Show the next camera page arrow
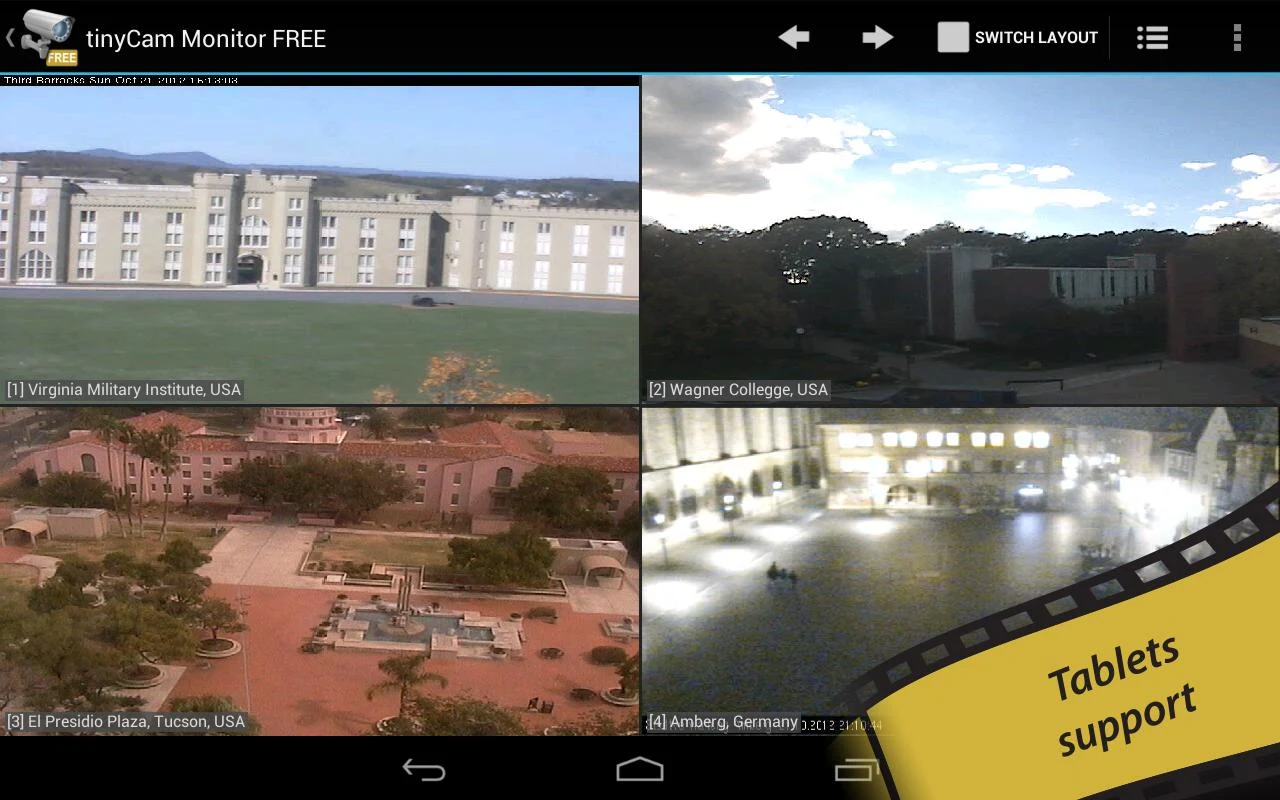This screenshot has width=1280, height=800. (x=877, y=37)
